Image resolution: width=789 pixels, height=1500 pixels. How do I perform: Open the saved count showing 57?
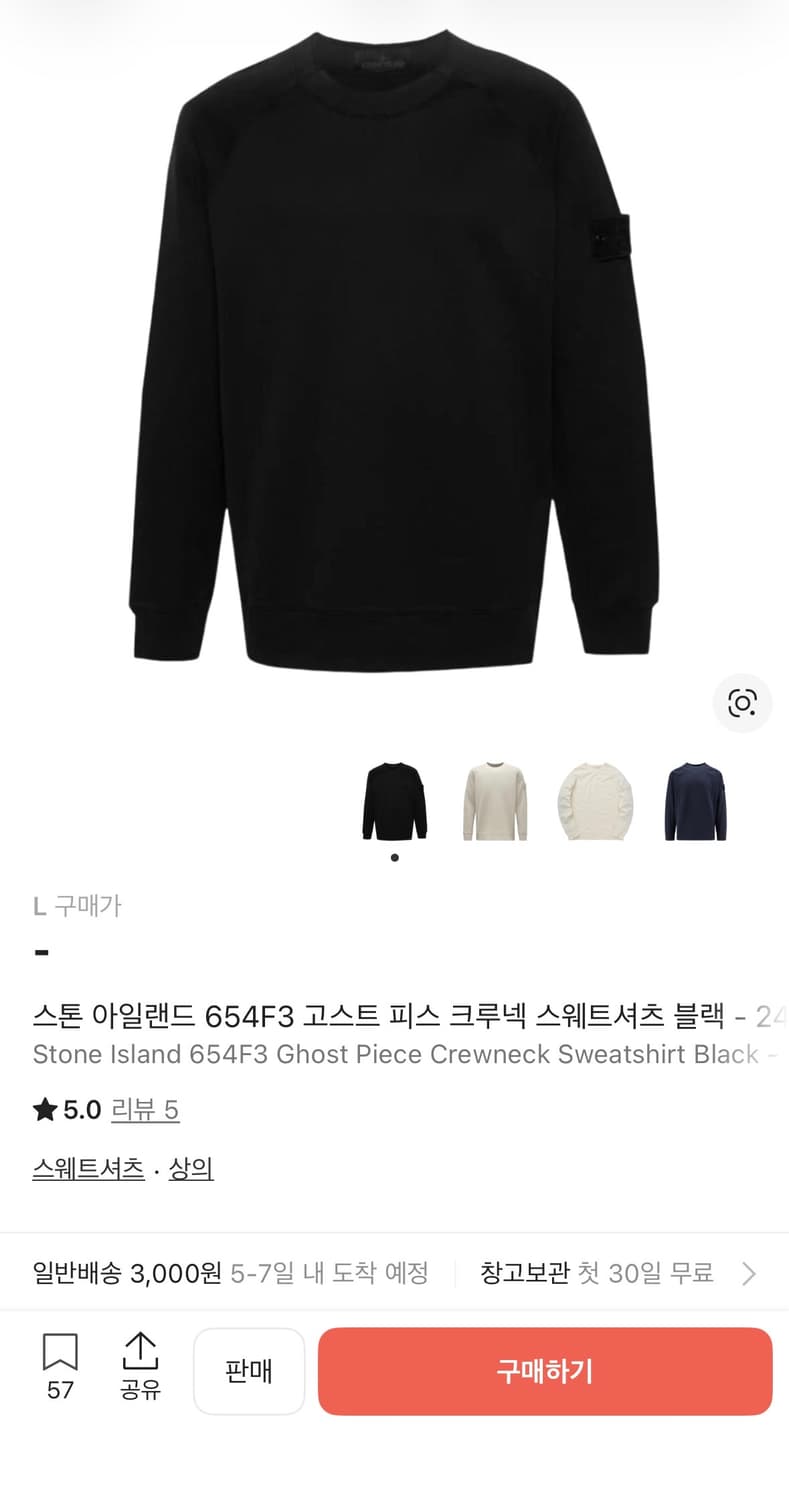pyautogui.click(x=62, y=1387)
